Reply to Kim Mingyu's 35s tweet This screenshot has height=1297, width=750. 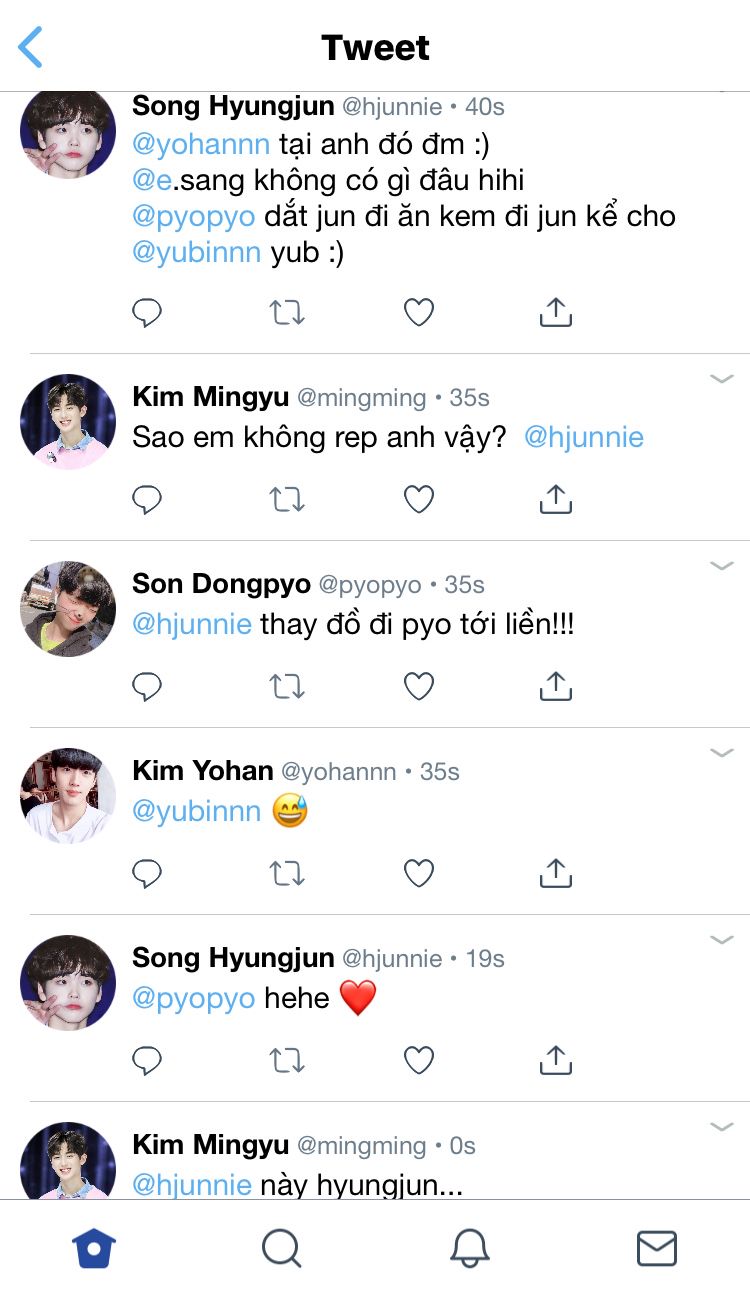click(x=147, y=499)
